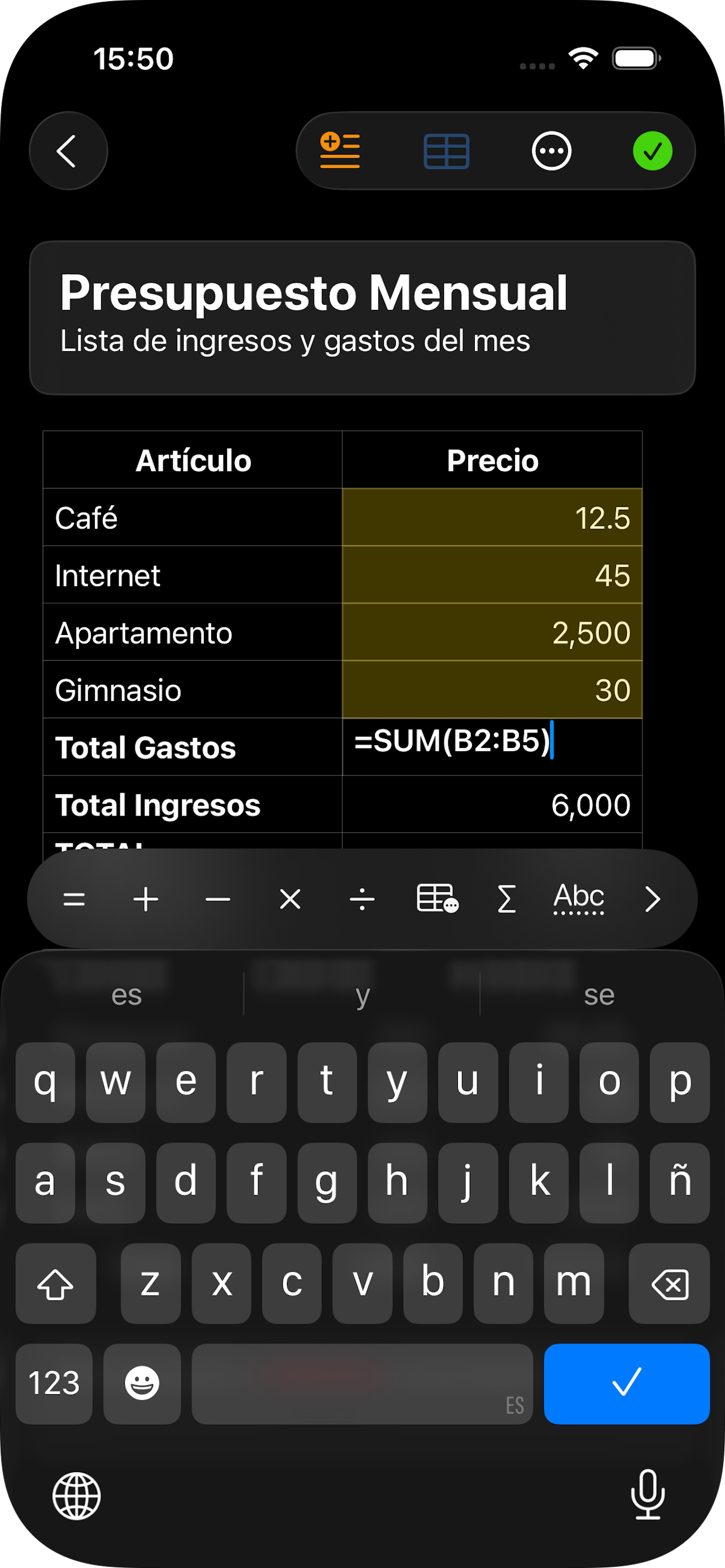
Task: Confirm editing with the green checkmark
Action: click(x=653, y=151)
